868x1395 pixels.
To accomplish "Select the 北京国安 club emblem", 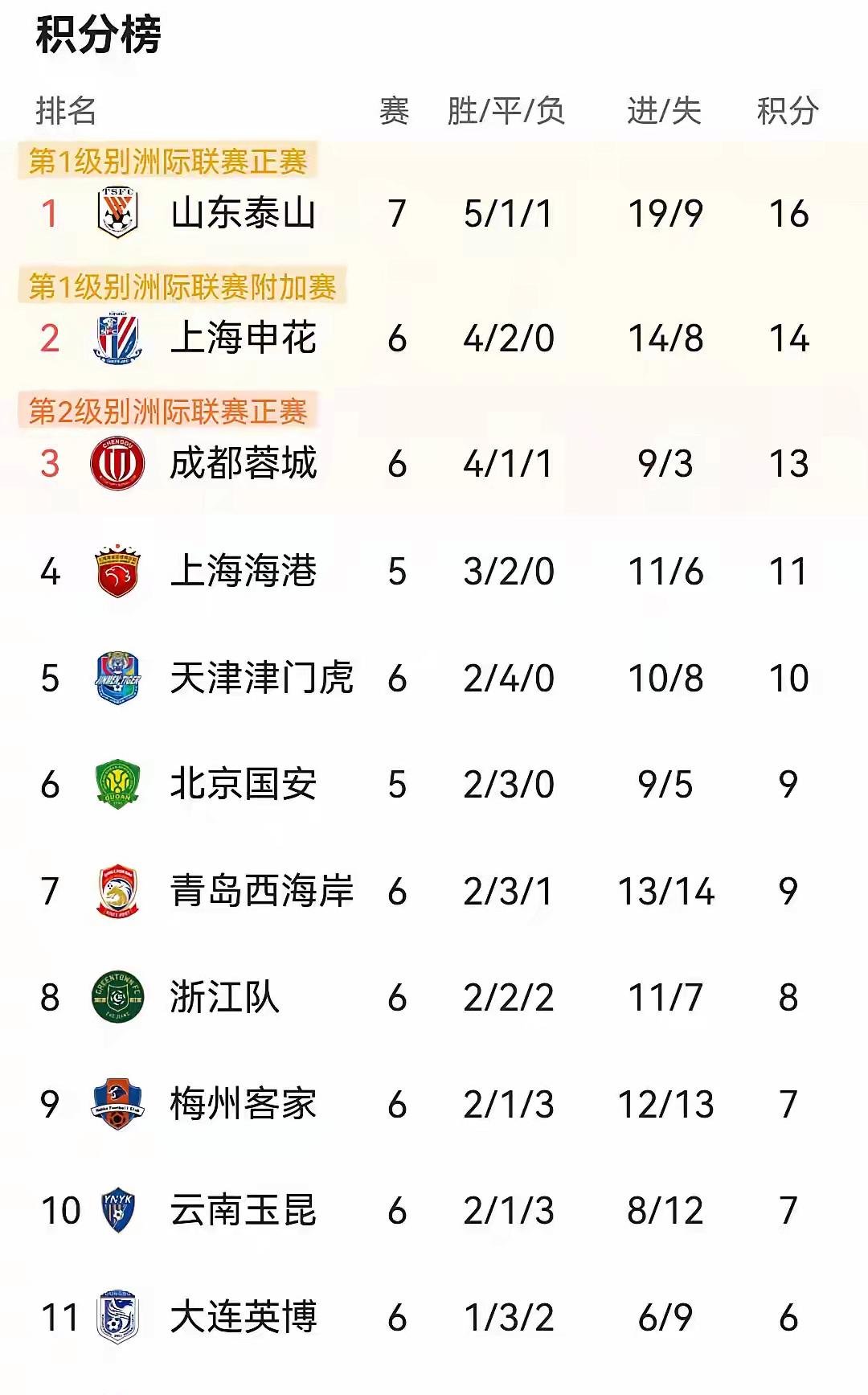I will (117, 785).
